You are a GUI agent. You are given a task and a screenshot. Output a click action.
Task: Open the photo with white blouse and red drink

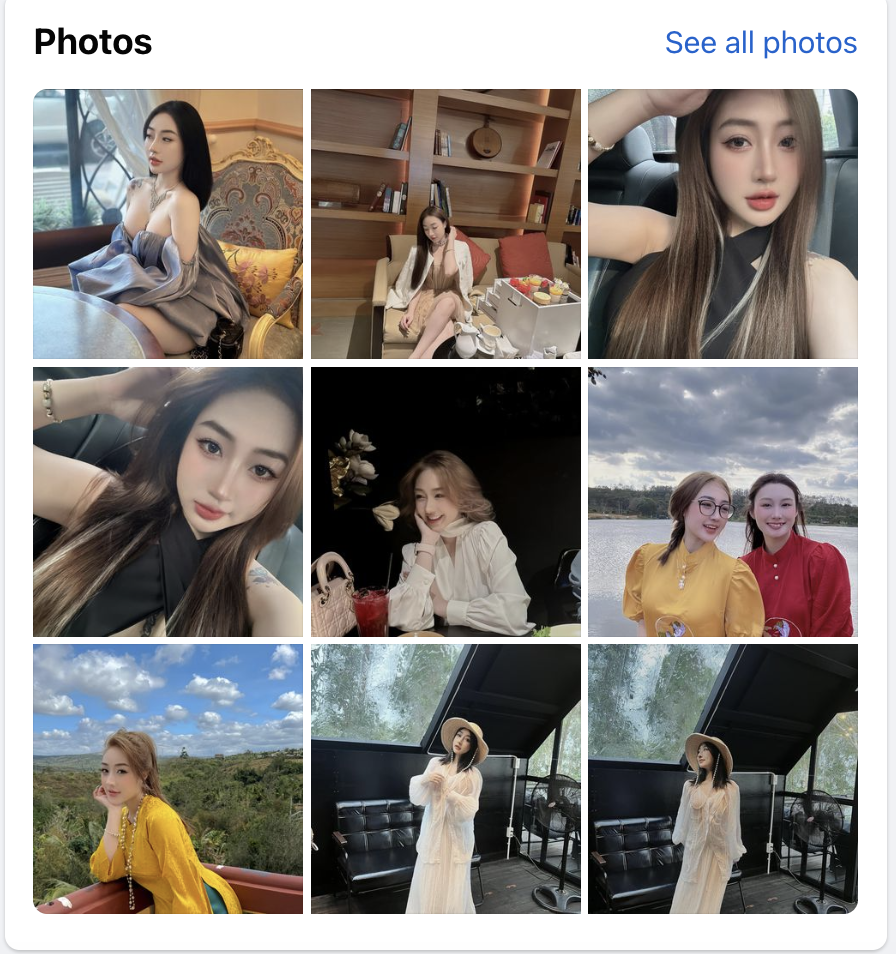click(x=445, y=501)
